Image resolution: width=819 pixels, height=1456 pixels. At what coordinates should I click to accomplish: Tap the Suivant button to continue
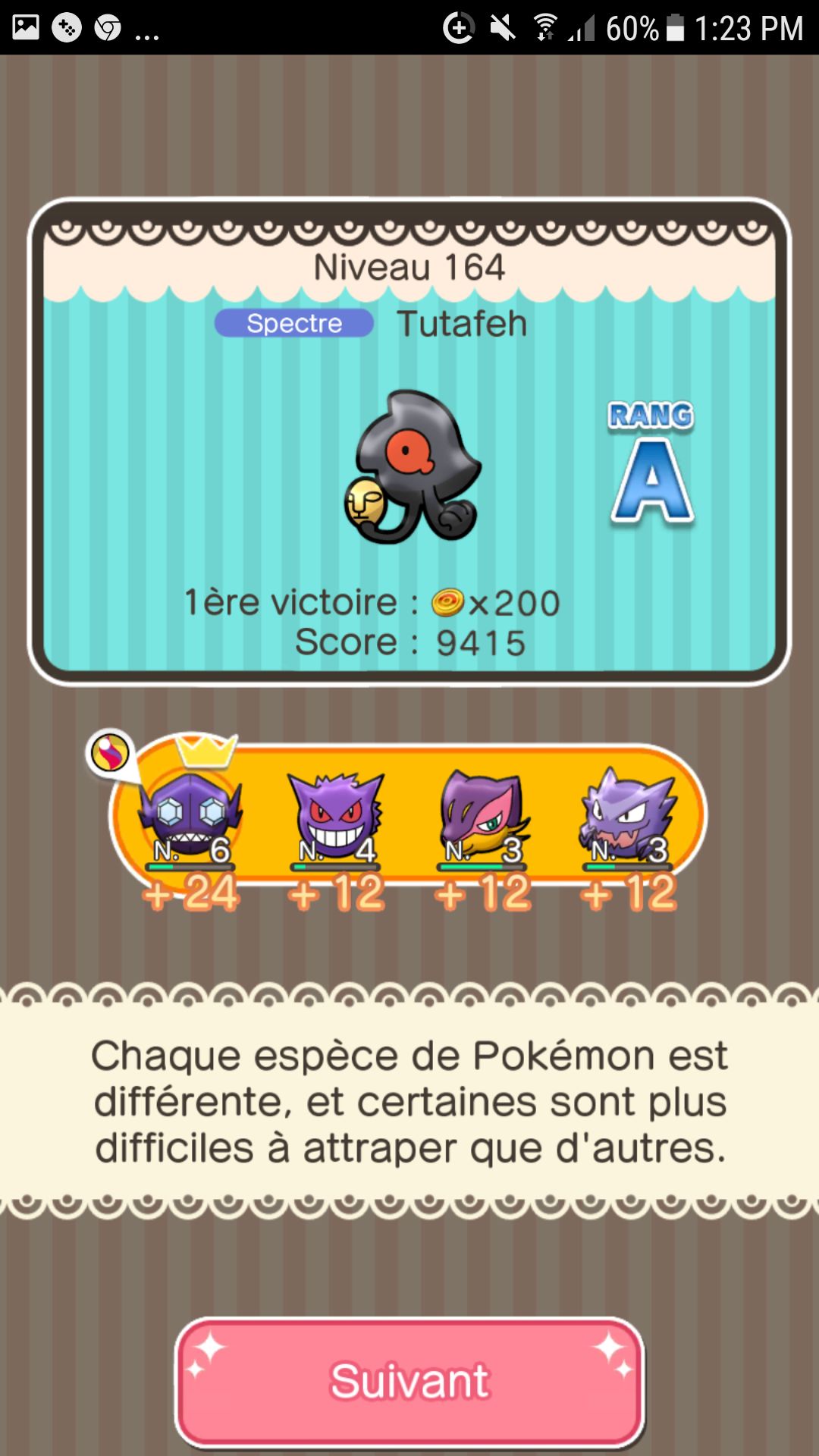[409, 1382]
